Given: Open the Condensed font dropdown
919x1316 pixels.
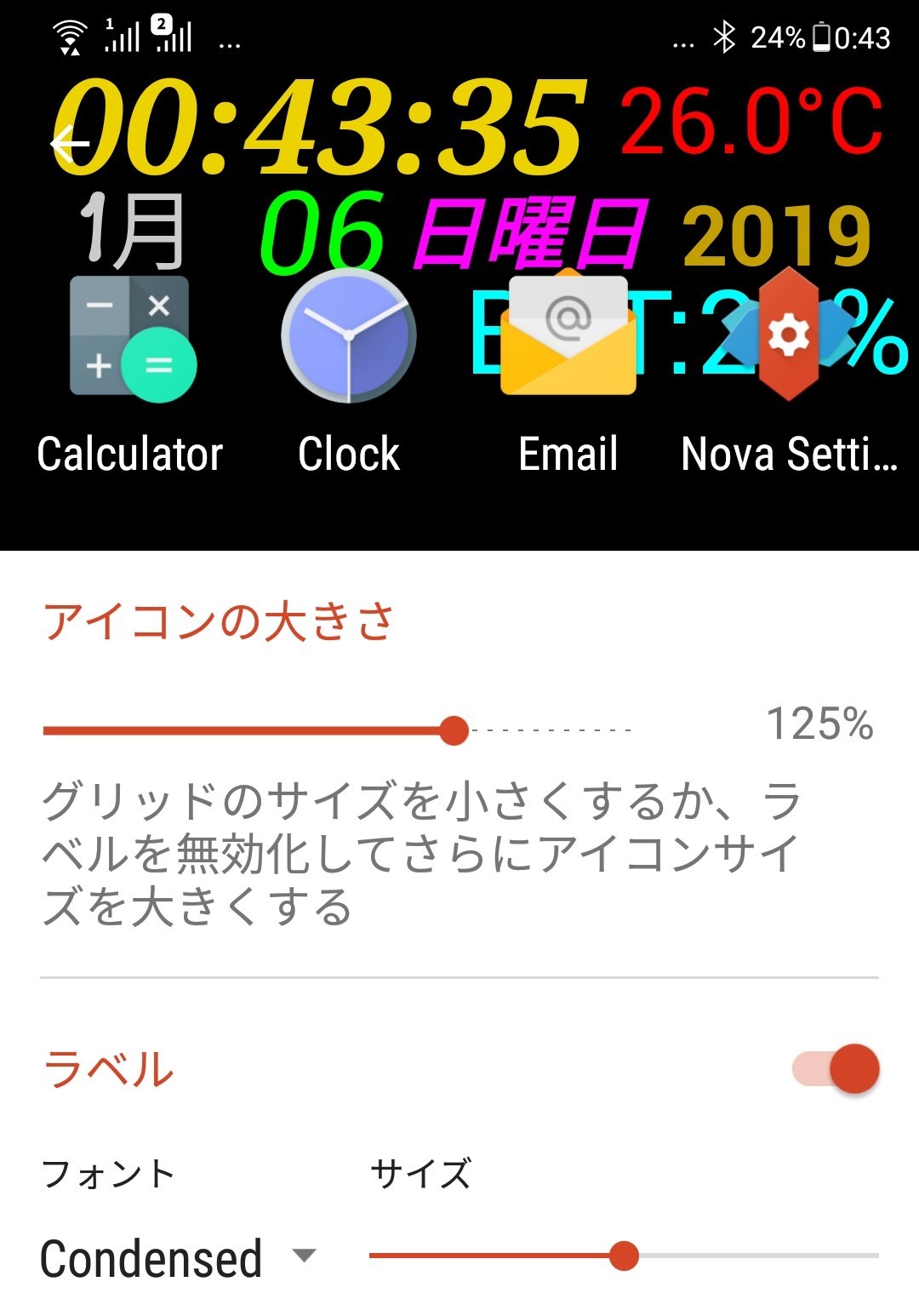Looking at the screenshot, I should [177, 1258].
